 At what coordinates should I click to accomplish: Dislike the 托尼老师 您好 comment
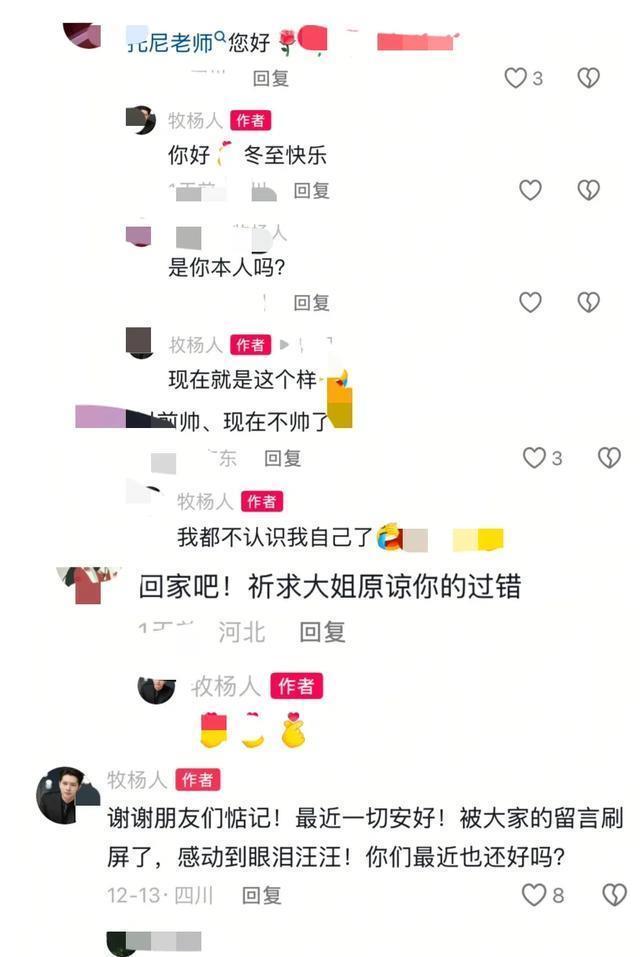coord(589,78)
